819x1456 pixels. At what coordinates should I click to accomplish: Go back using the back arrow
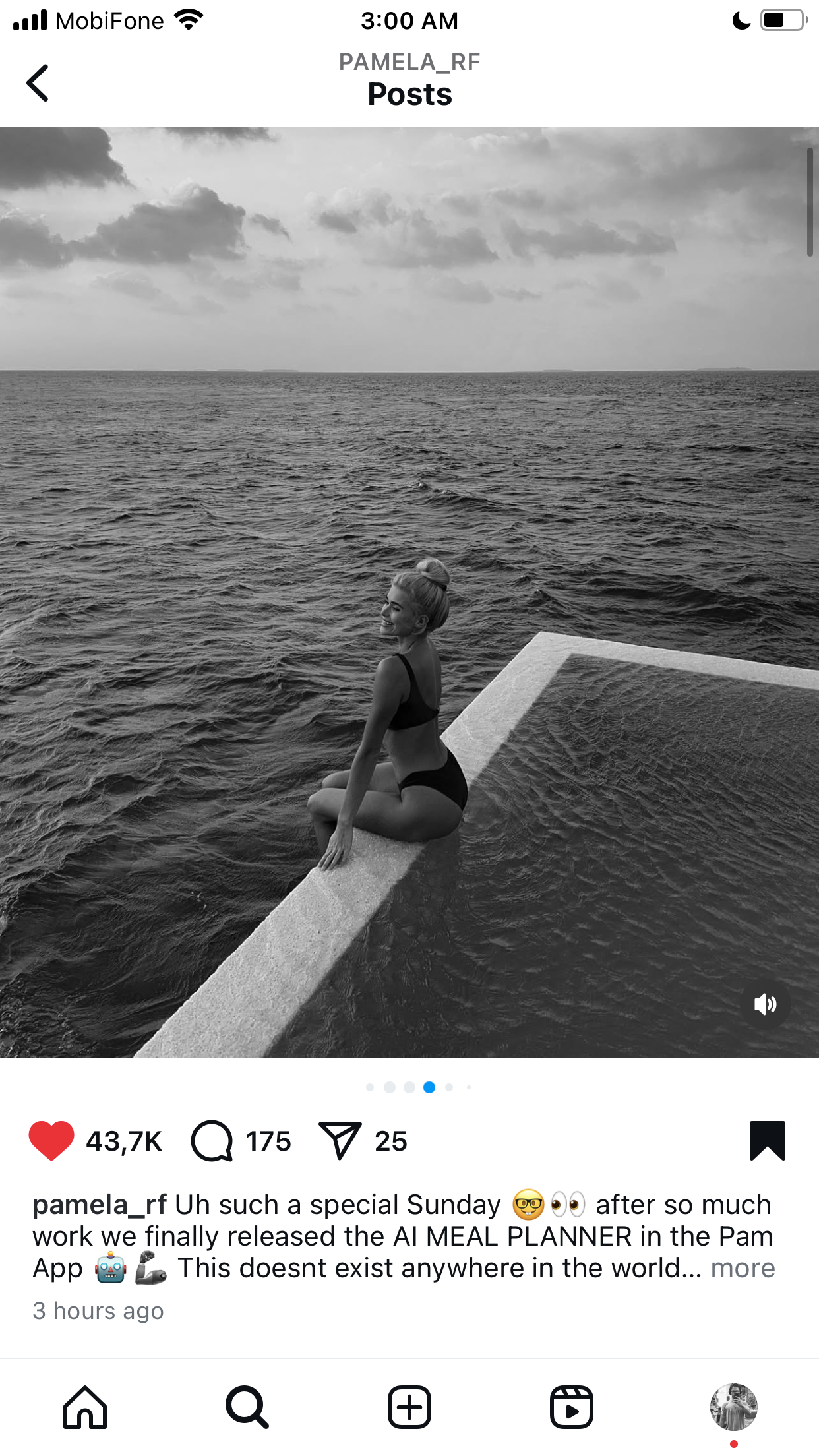(38, 82)
